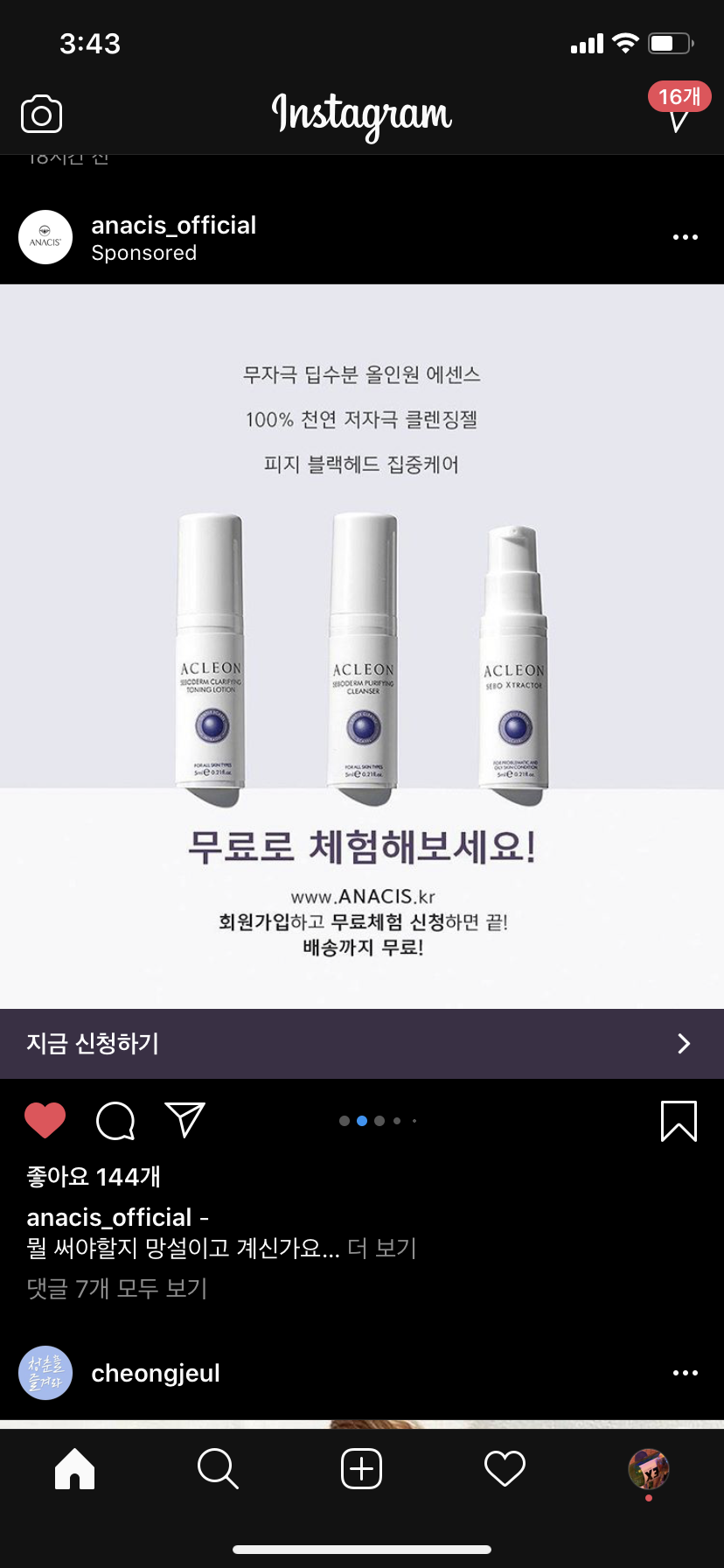724x1568 pixels.
Task: Open the camera from the top bar
Action: 41,115
